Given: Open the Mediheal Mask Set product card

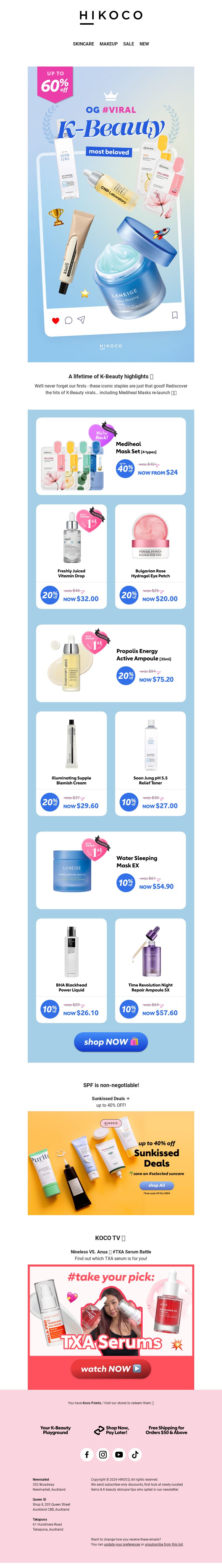Looking at the screenshot, I should click(111, 455).
